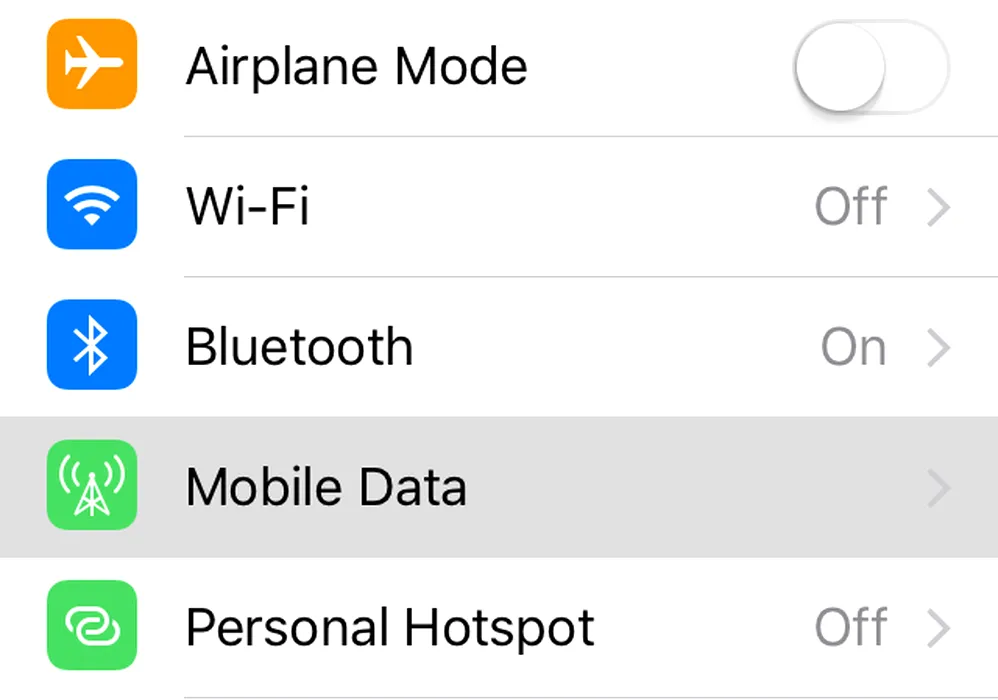The height and width of the screenshot is (700, 998).
Task: Toggle the Airplane Mode switch
Action: [870, 67]
